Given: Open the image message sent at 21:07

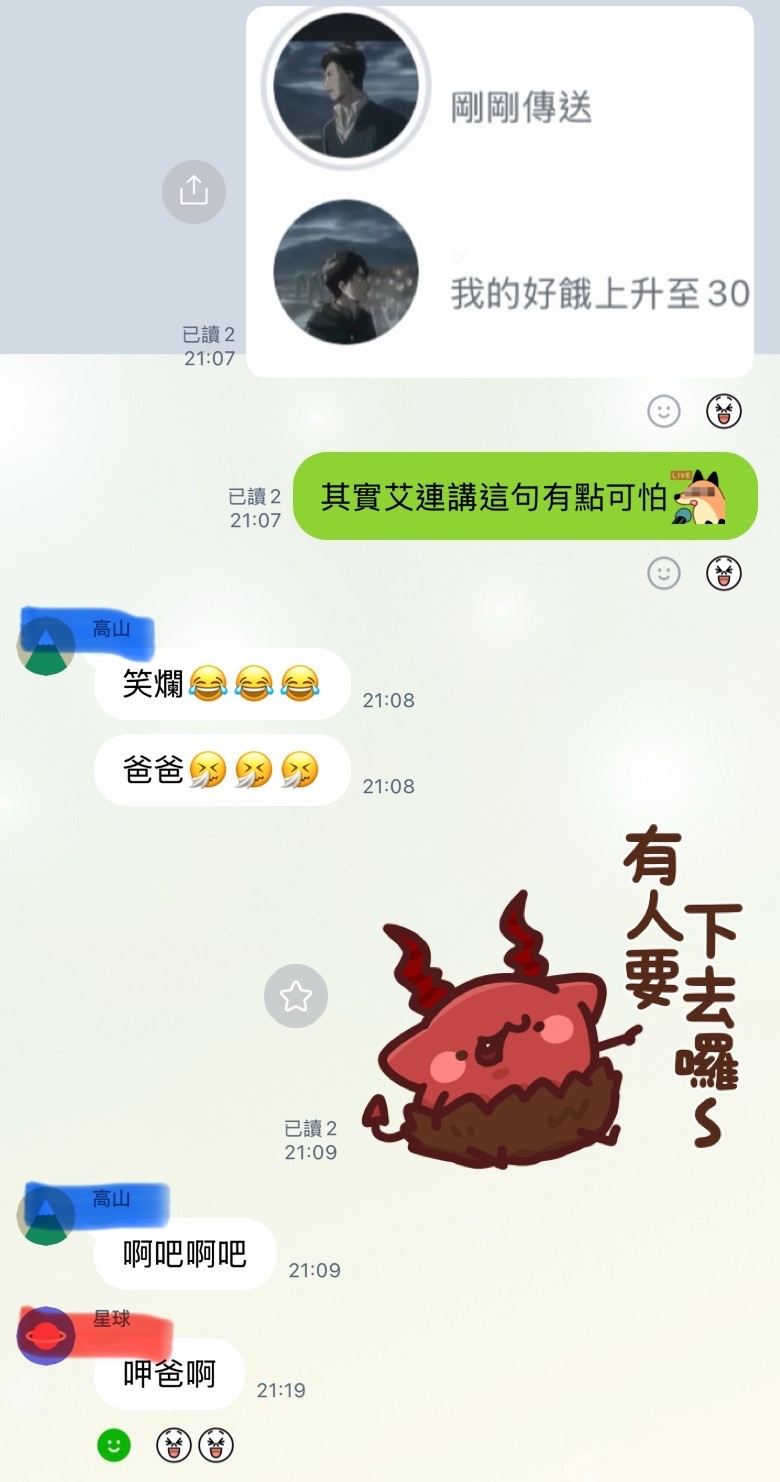Looking at the screenshot, I should point(499,191).
